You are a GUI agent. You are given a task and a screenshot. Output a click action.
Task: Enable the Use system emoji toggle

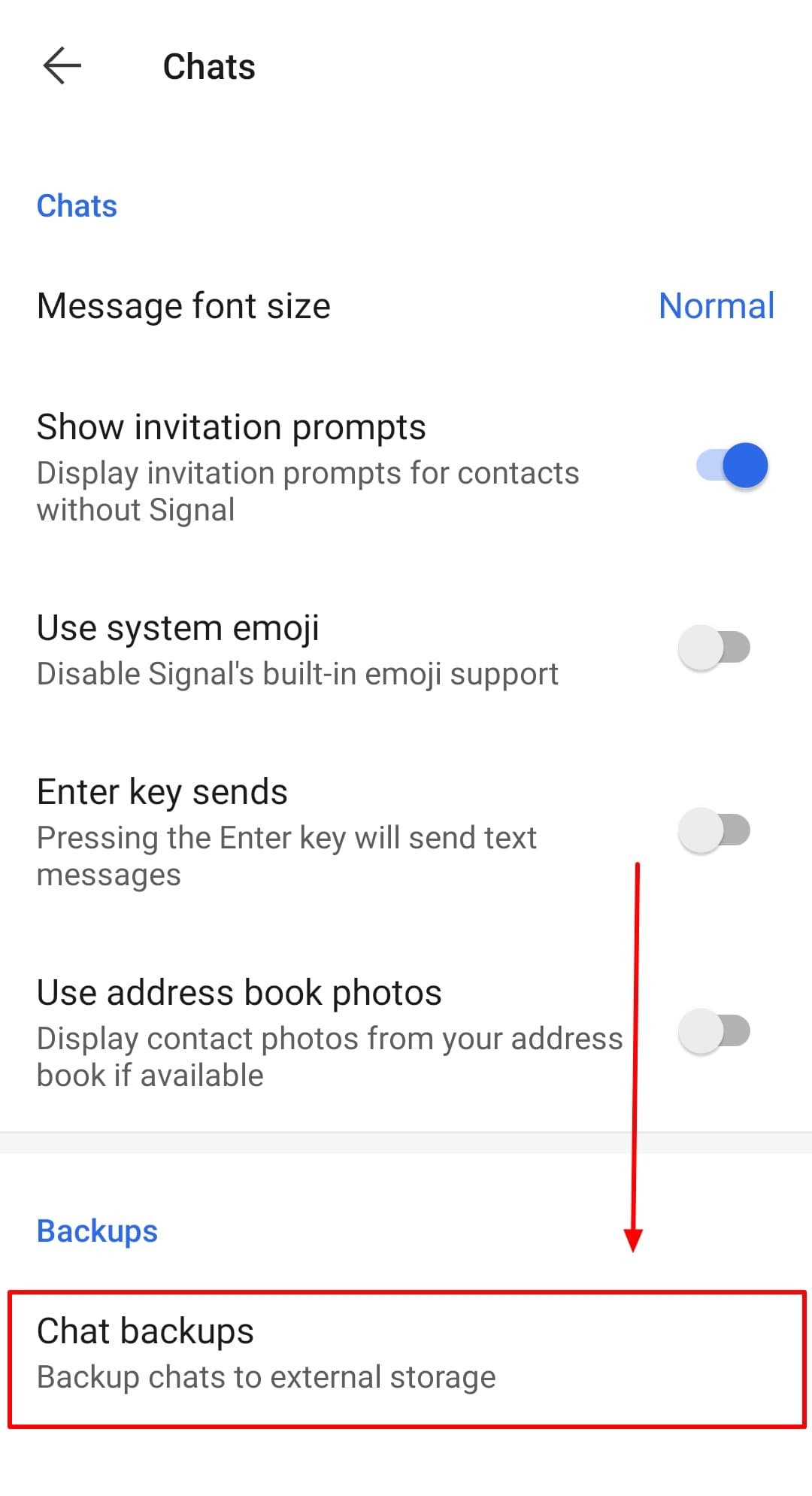click(x=713, y=647)
